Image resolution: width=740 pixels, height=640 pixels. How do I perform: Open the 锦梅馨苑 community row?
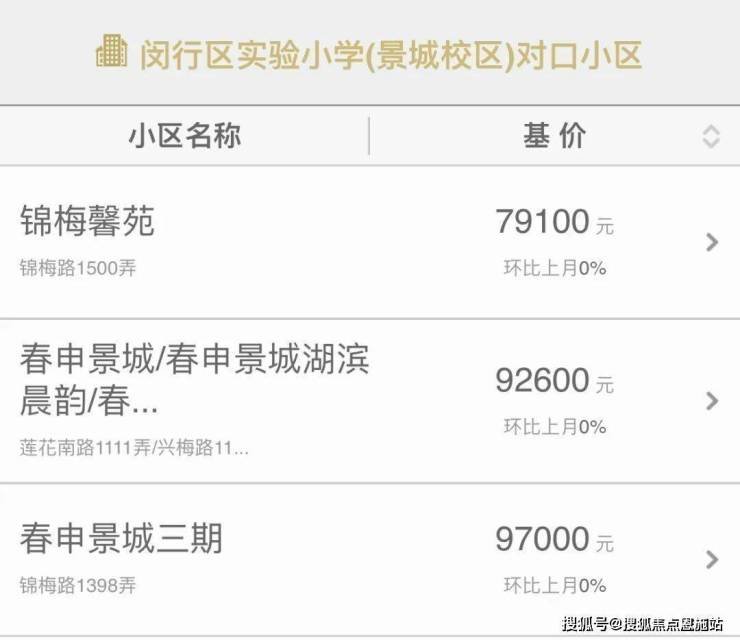pyautogui.click(x=370, y=241)
